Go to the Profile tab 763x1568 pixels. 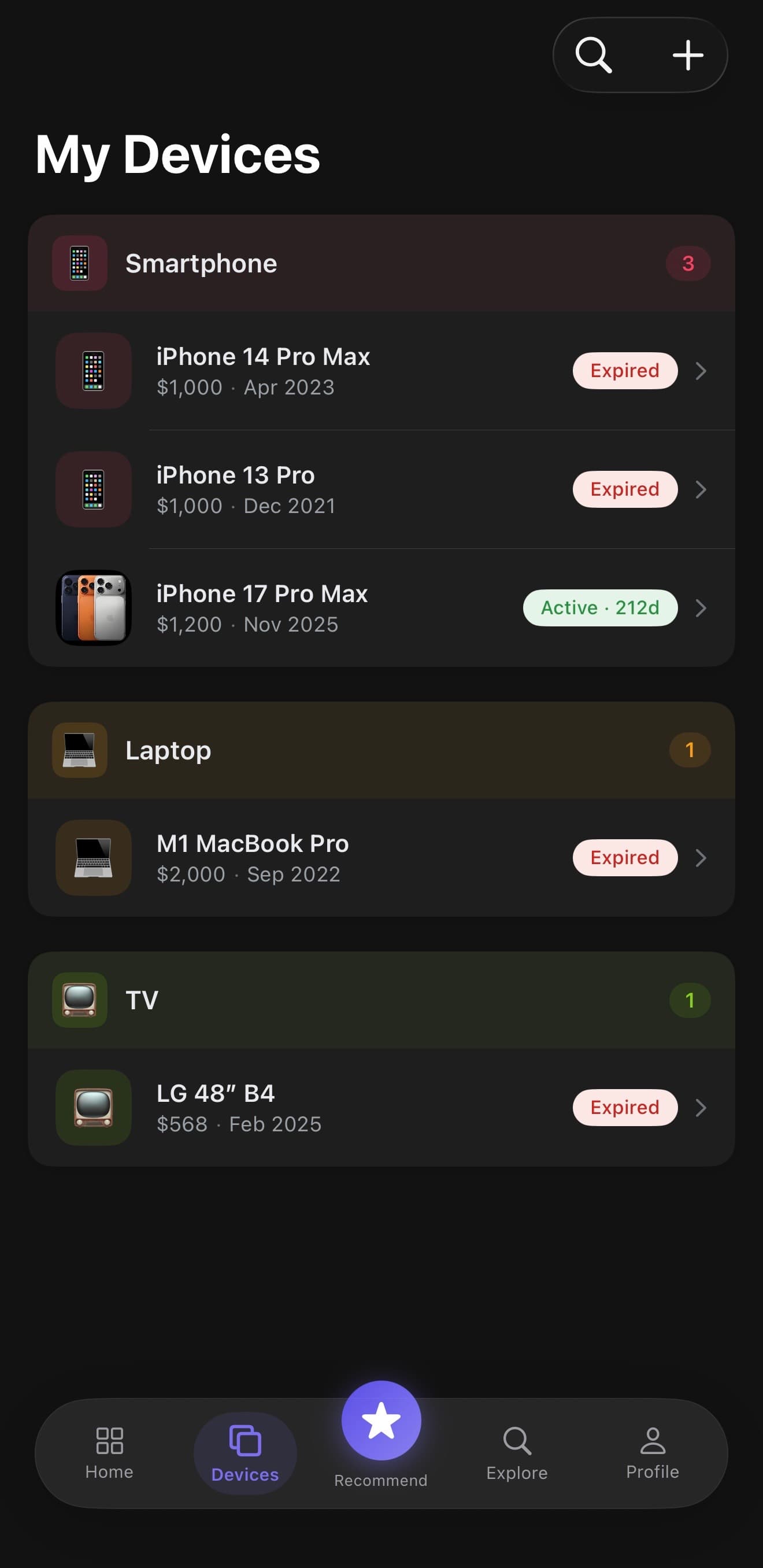[x=652, y=1455]
